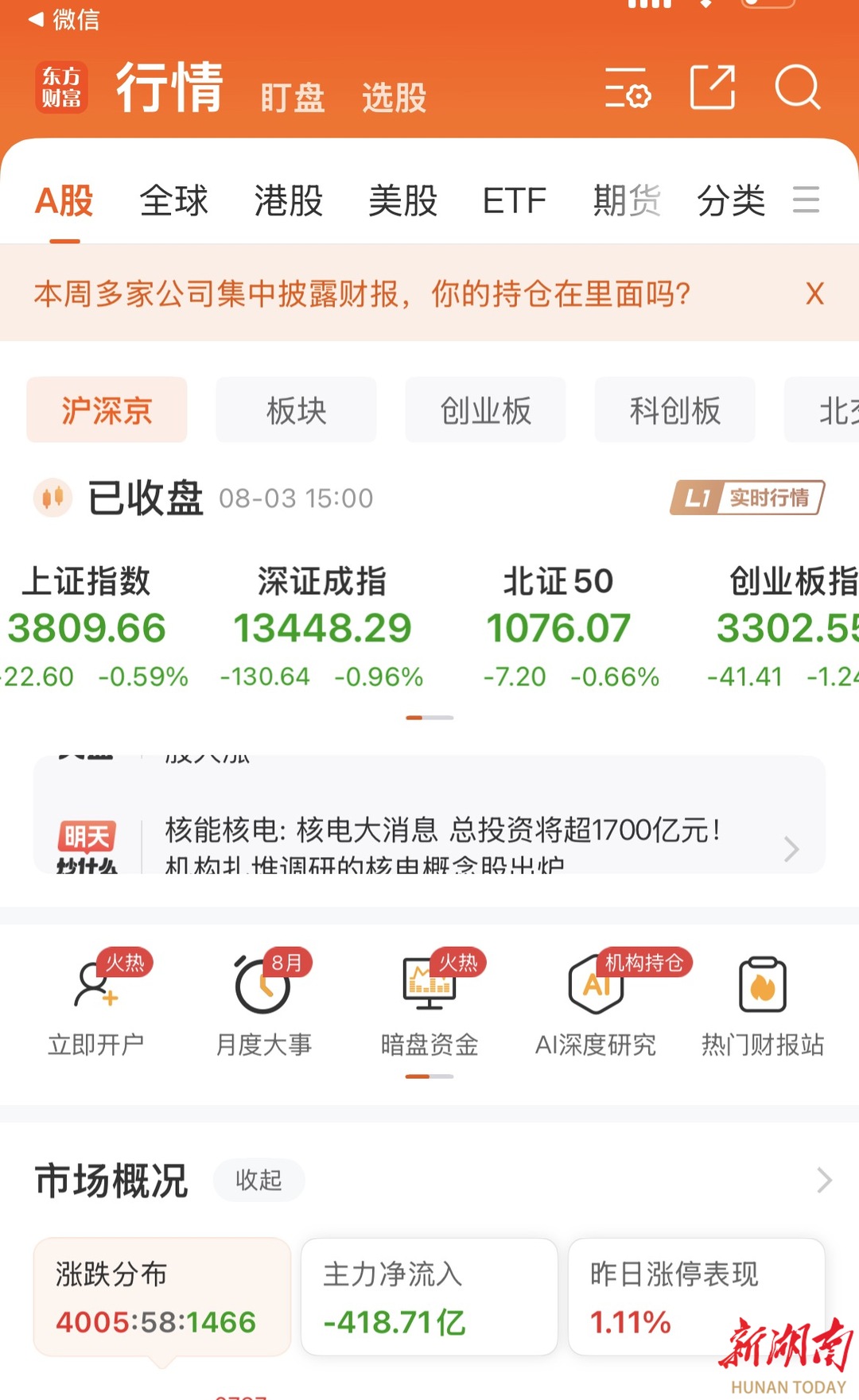Open the ETF tab
This screenshot has width=859, height=1400.
pyautogui.click(x=515, y=200)
